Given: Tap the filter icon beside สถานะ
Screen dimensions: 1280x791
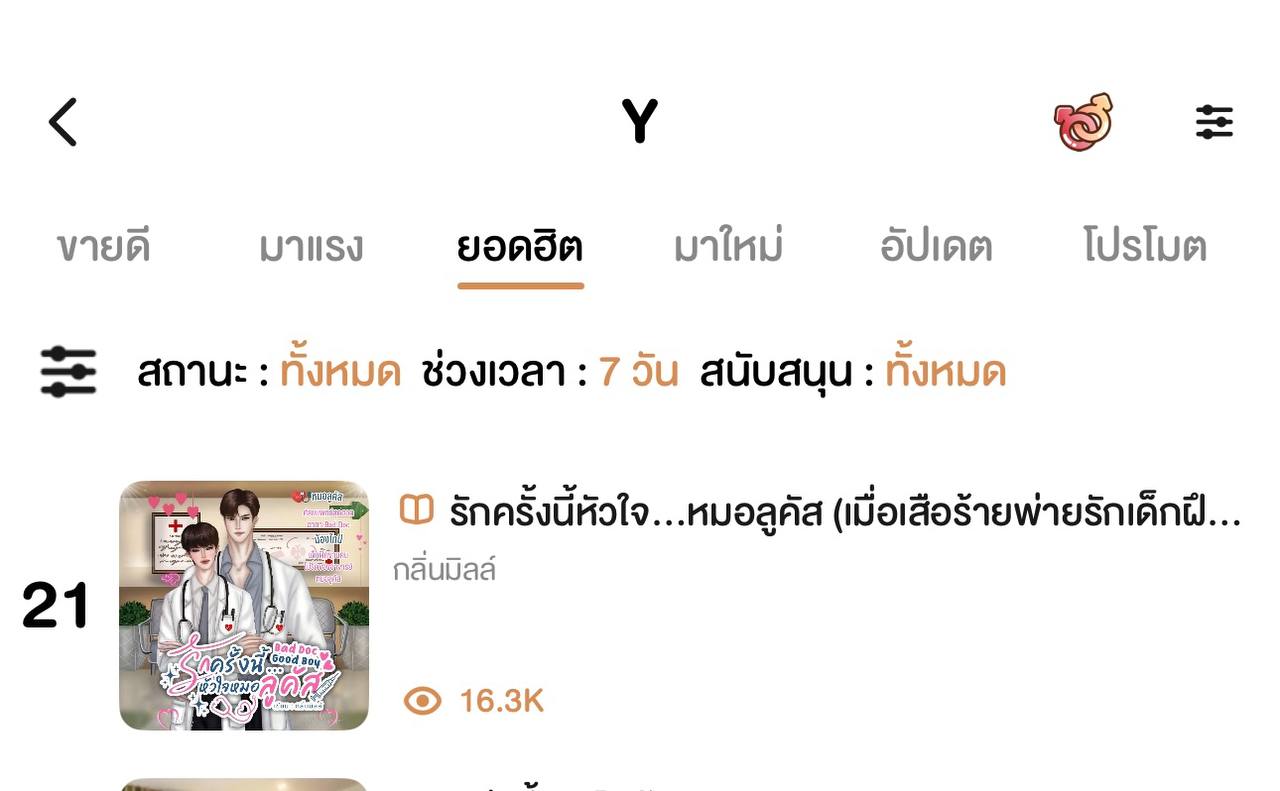Looking at the screenshot, I should click(x=68, y=372).
